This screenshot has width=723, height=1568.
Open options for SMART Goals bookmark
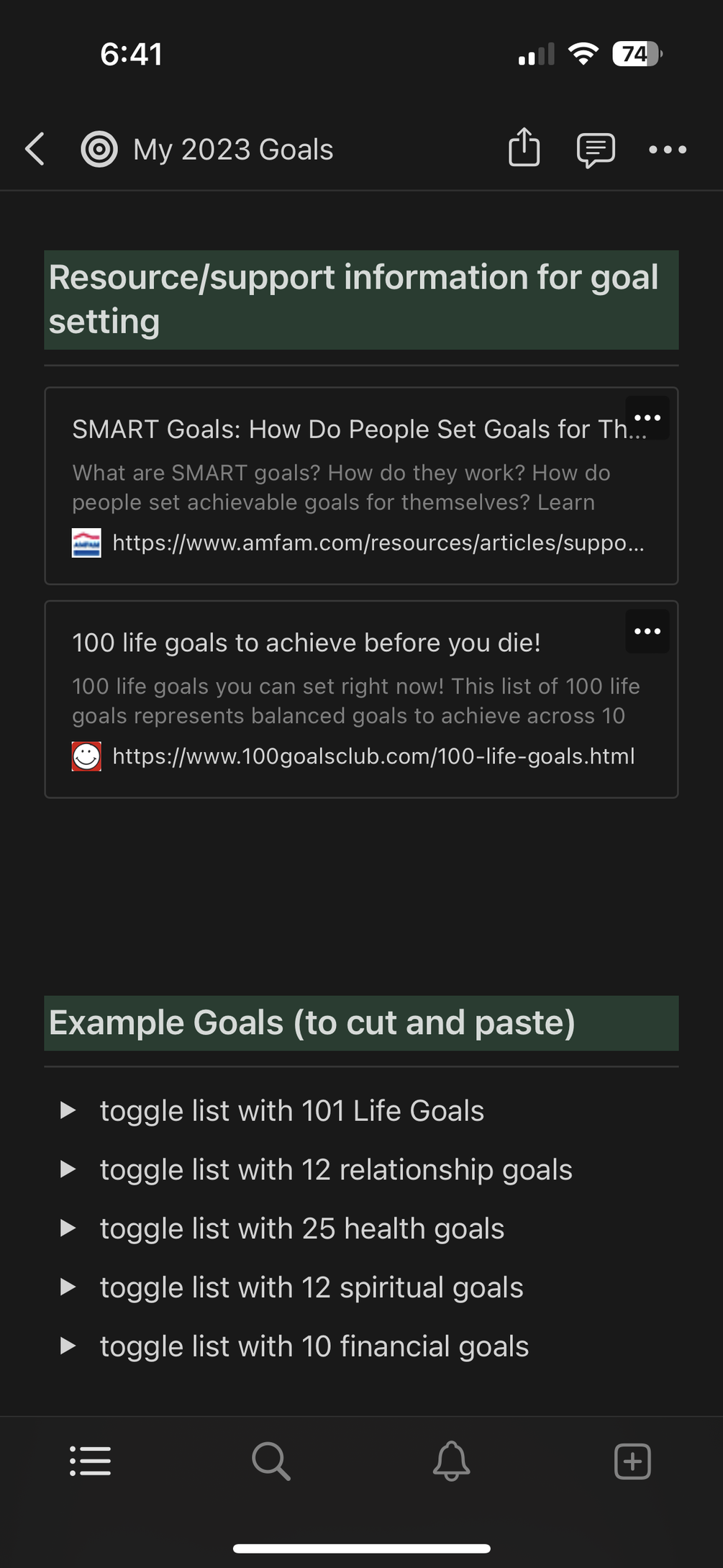coord(647,418)
